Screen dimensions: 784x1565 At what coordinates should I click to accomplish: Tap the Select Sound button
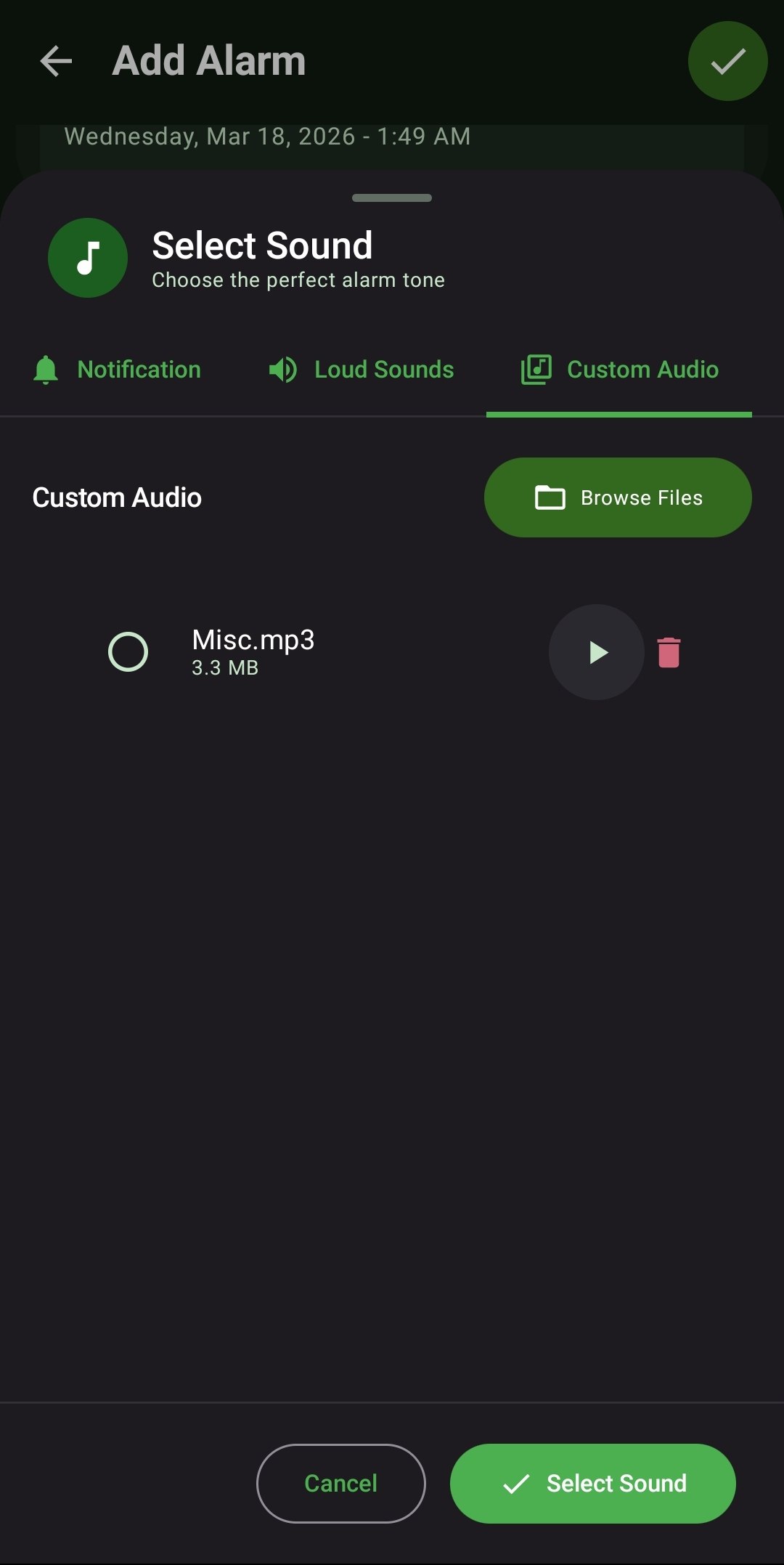point(592,1483)
